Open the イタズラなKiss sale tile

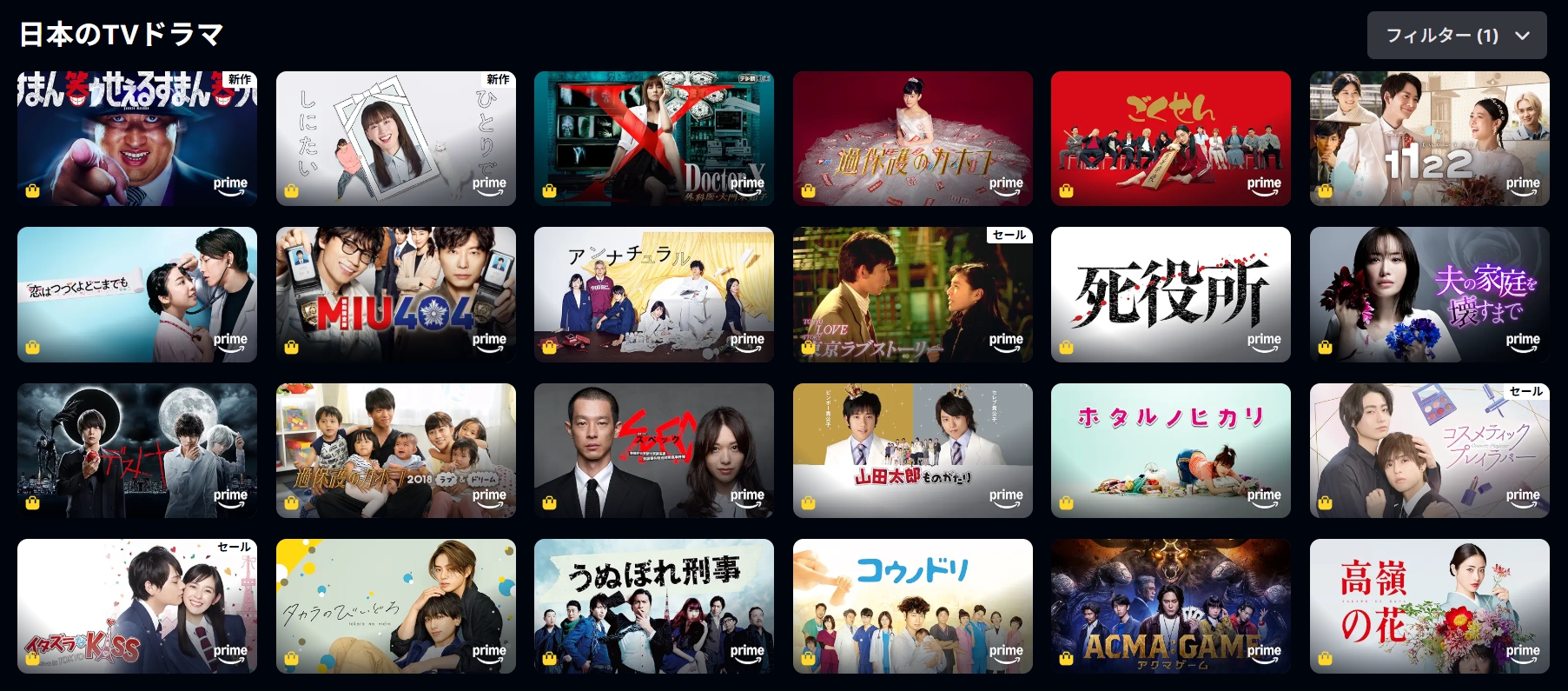pos(136,606)
